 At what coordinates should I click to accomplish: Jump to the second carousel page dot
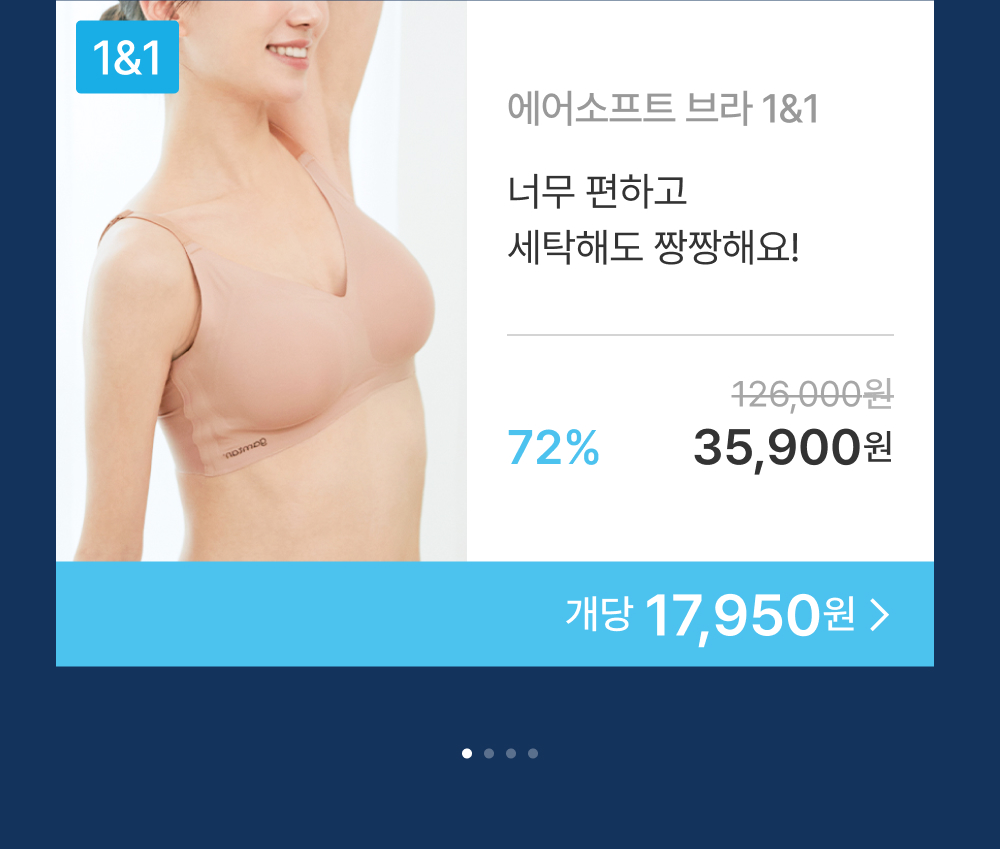[x=489, y=754]
